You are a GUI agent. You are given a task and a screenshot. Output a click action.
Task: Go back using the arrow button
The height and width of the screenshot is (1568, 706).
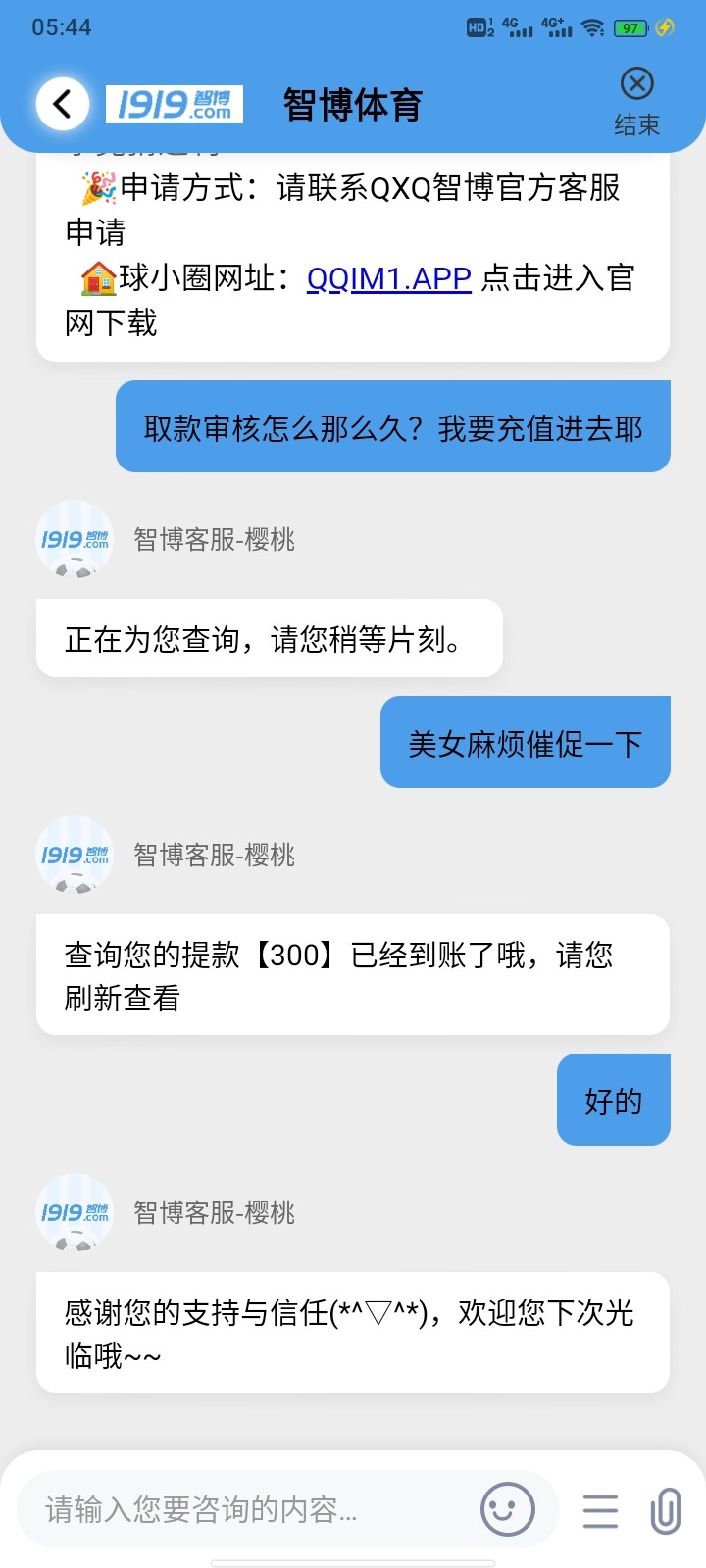pyautogui.click(x=63, y=103)
